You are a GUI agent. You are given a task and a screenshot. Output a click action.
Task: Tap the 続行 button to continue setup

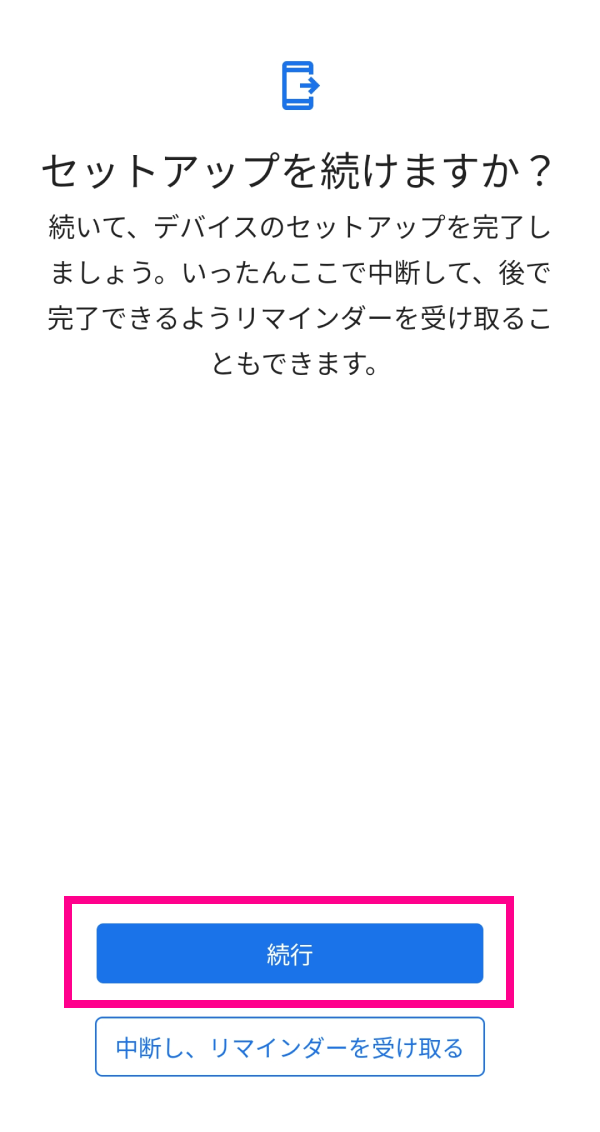(290, 953)
